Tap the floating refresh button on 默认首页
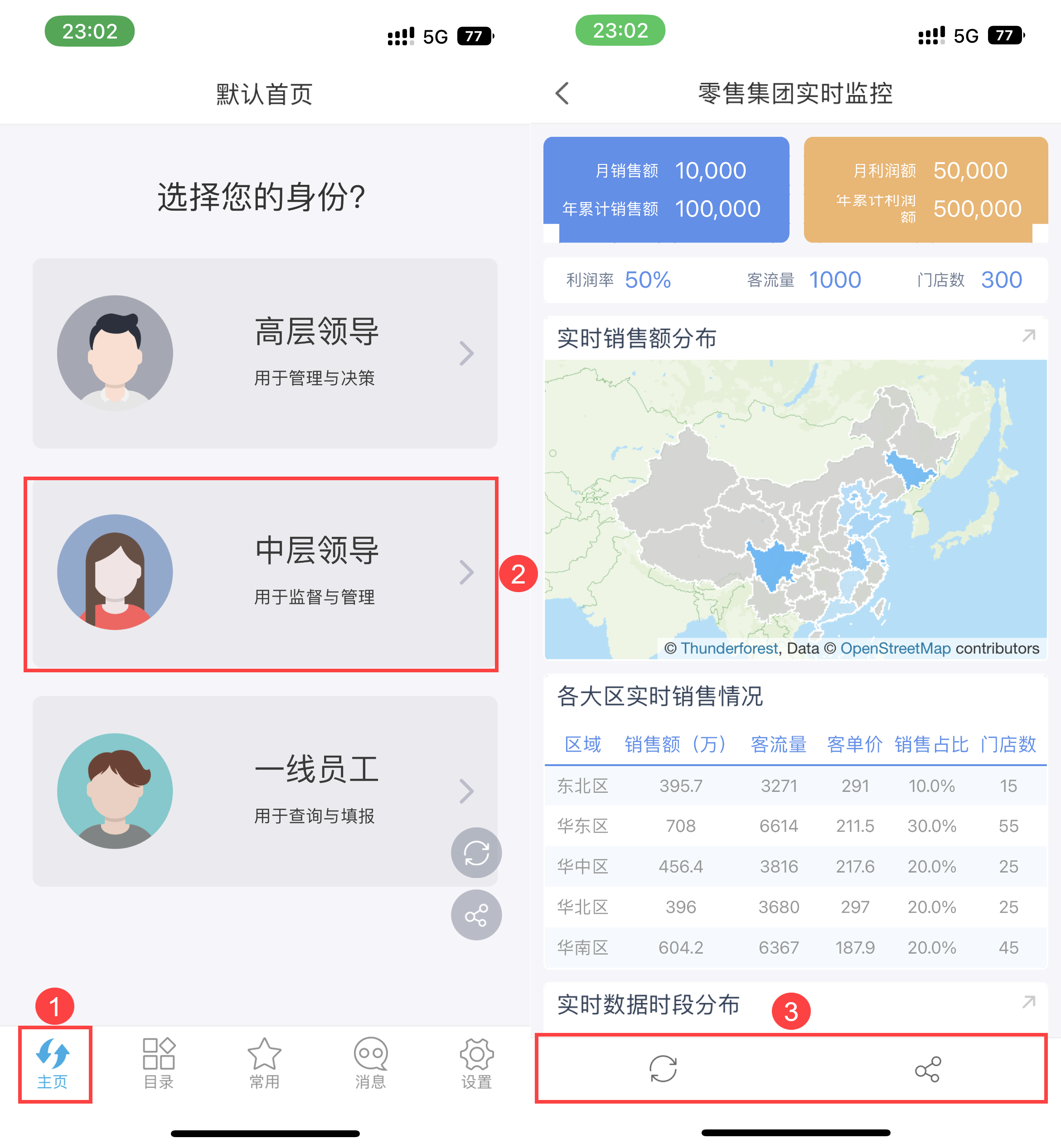This screenshot has height=1148, width=1061. [476, 852]
